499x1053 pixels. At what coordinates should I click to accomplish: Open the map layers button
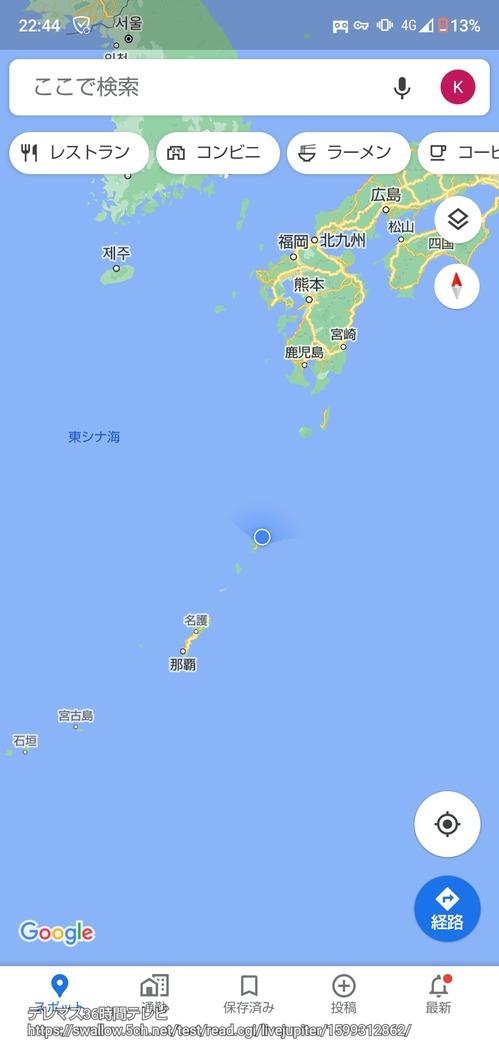(x=457, y=220)
